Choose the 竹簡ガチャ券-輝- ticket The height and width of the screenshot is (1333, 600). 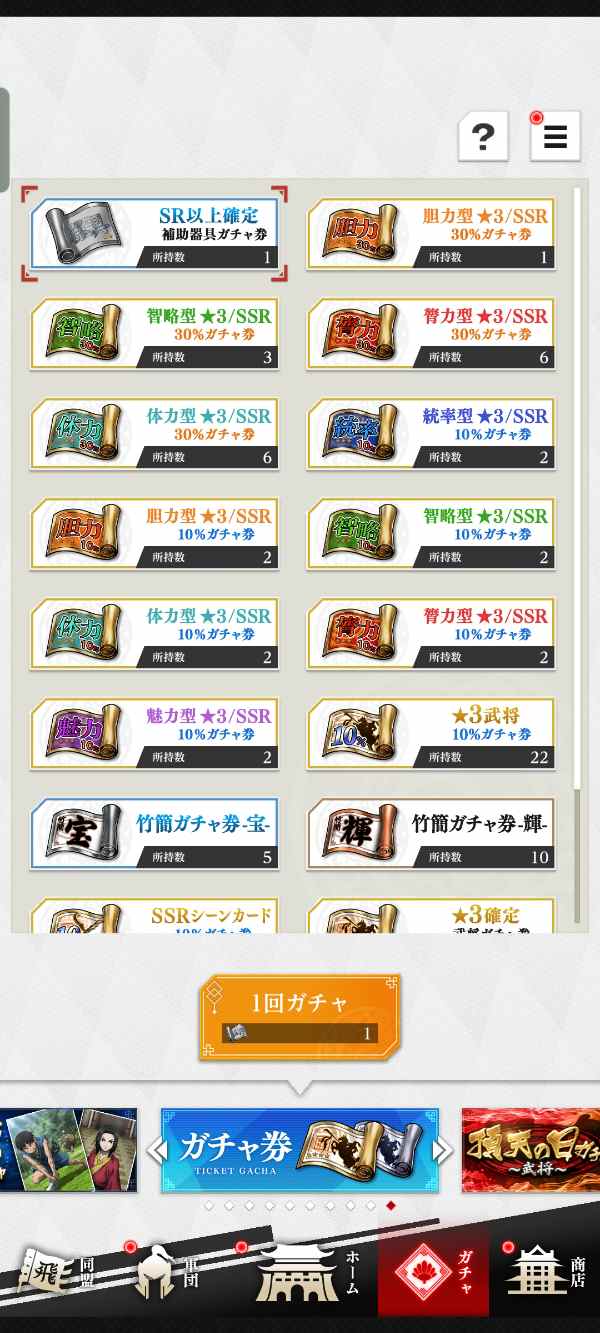431,834
